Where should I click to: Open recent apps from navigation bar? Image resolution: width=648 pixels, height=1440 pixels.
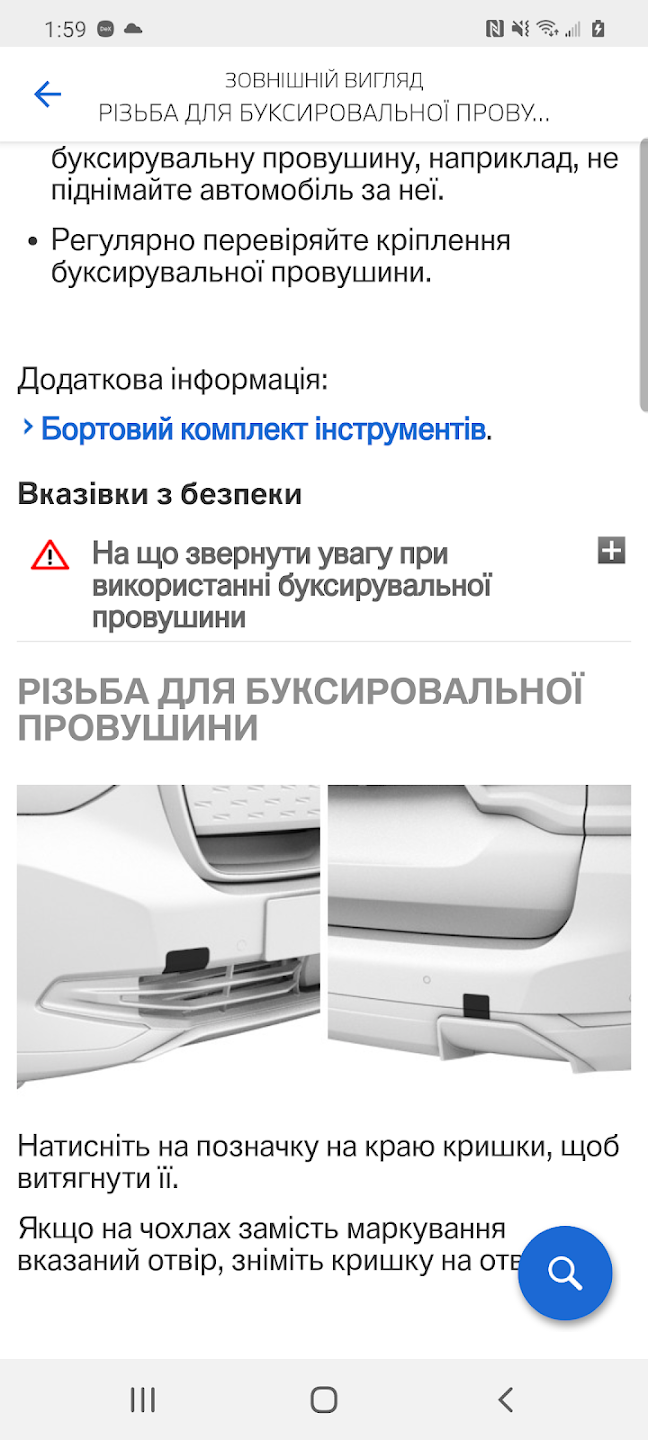pos(143,1399)
